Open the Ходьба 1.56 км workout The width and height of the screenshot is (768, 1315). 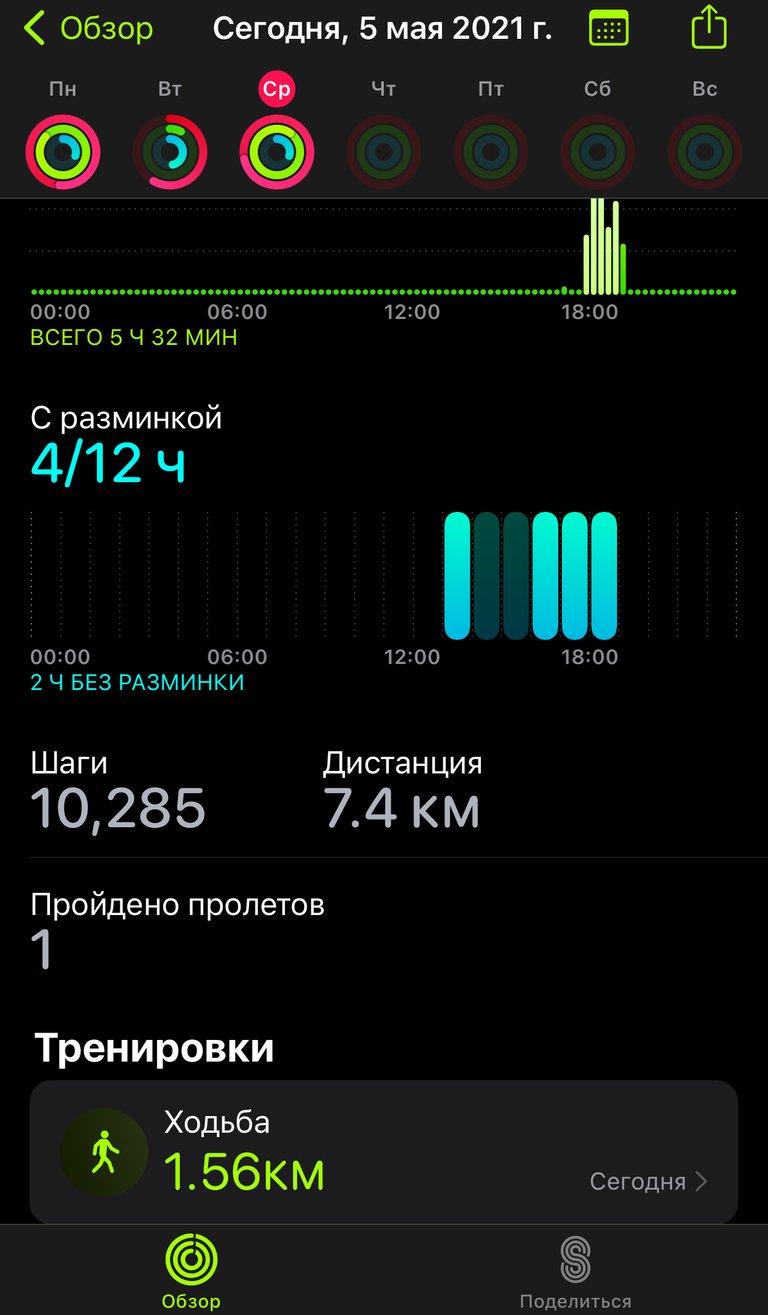pyautogui.click(x=384, y=1152)
